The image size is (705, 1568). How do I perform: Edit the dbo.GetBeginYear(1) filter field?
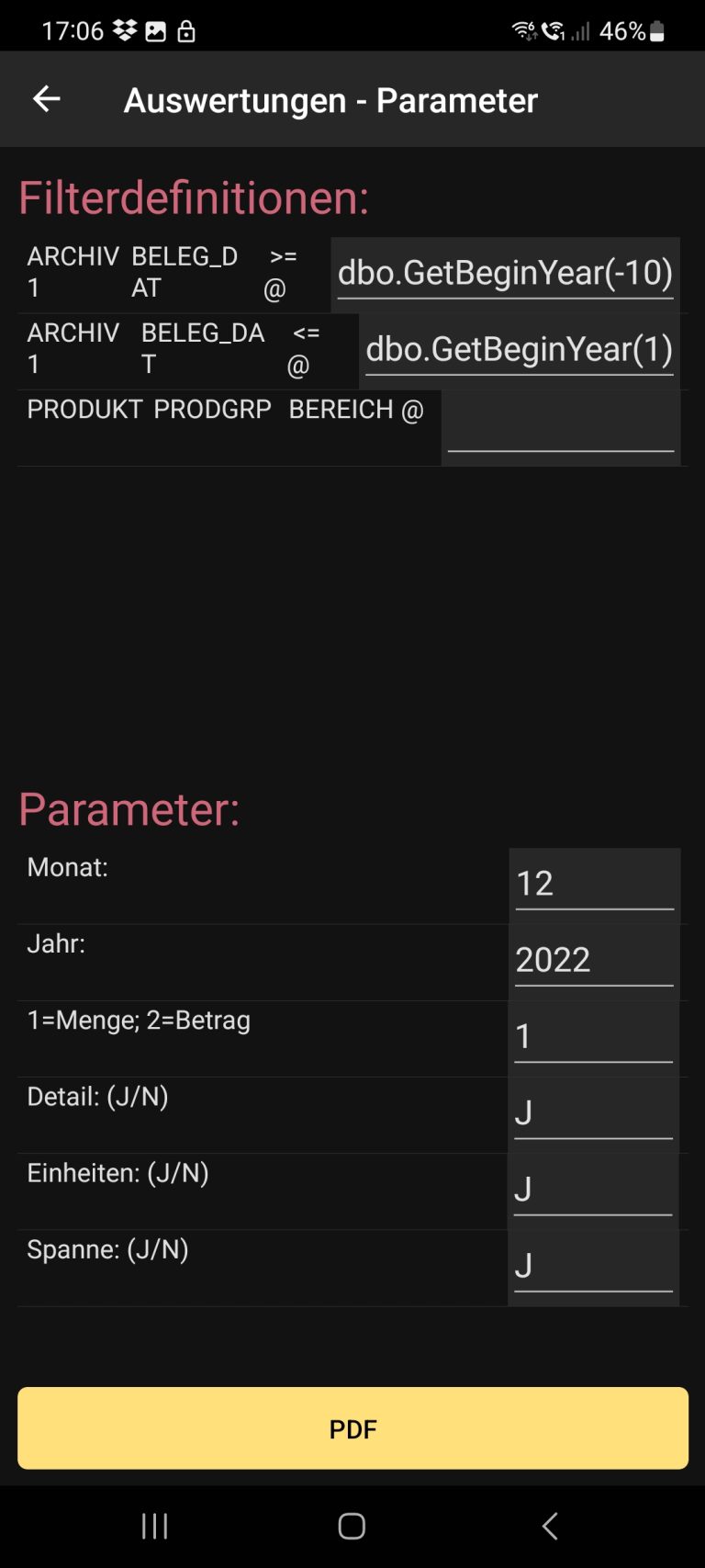[519, 350]
